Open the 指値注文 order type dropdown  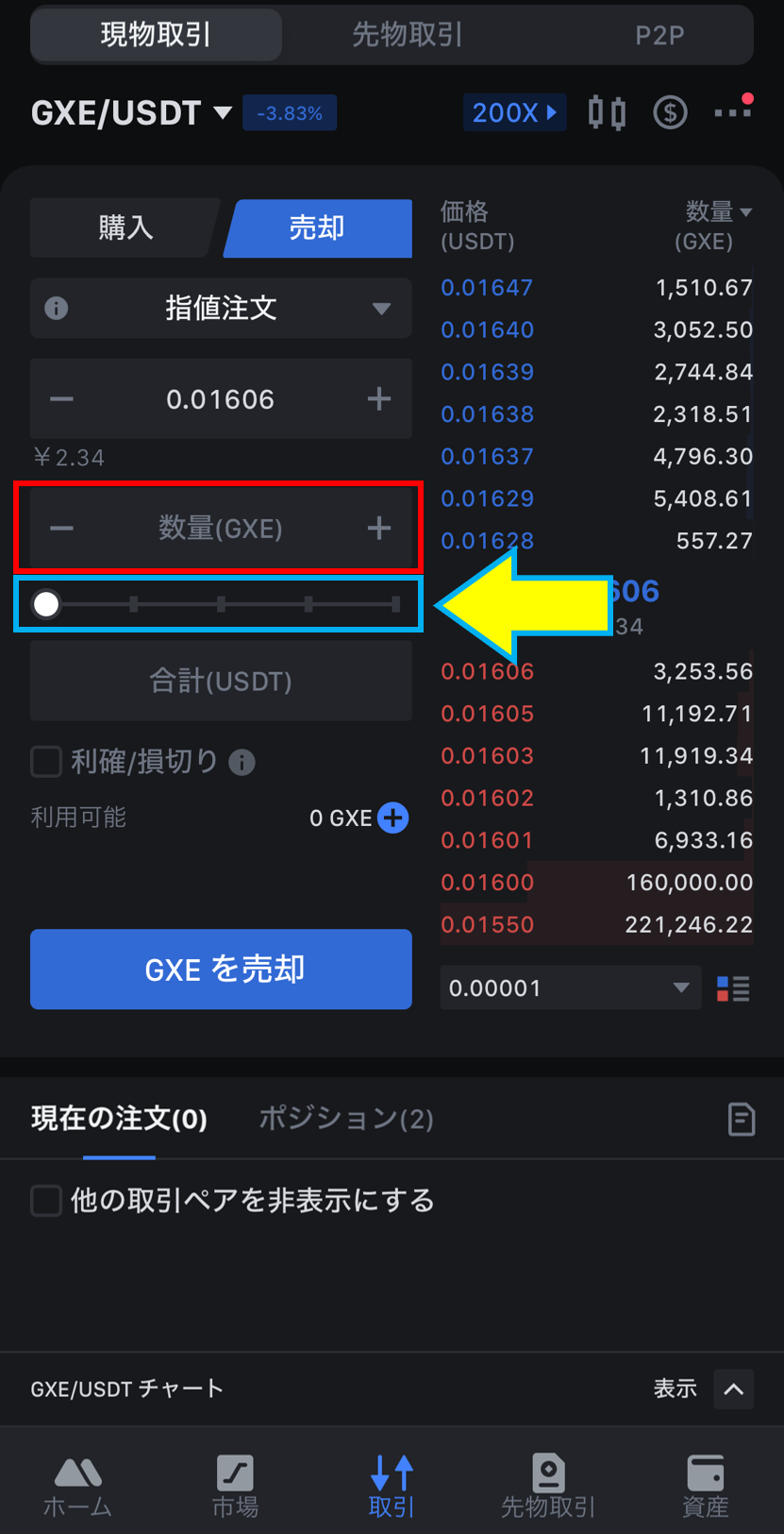221,309
